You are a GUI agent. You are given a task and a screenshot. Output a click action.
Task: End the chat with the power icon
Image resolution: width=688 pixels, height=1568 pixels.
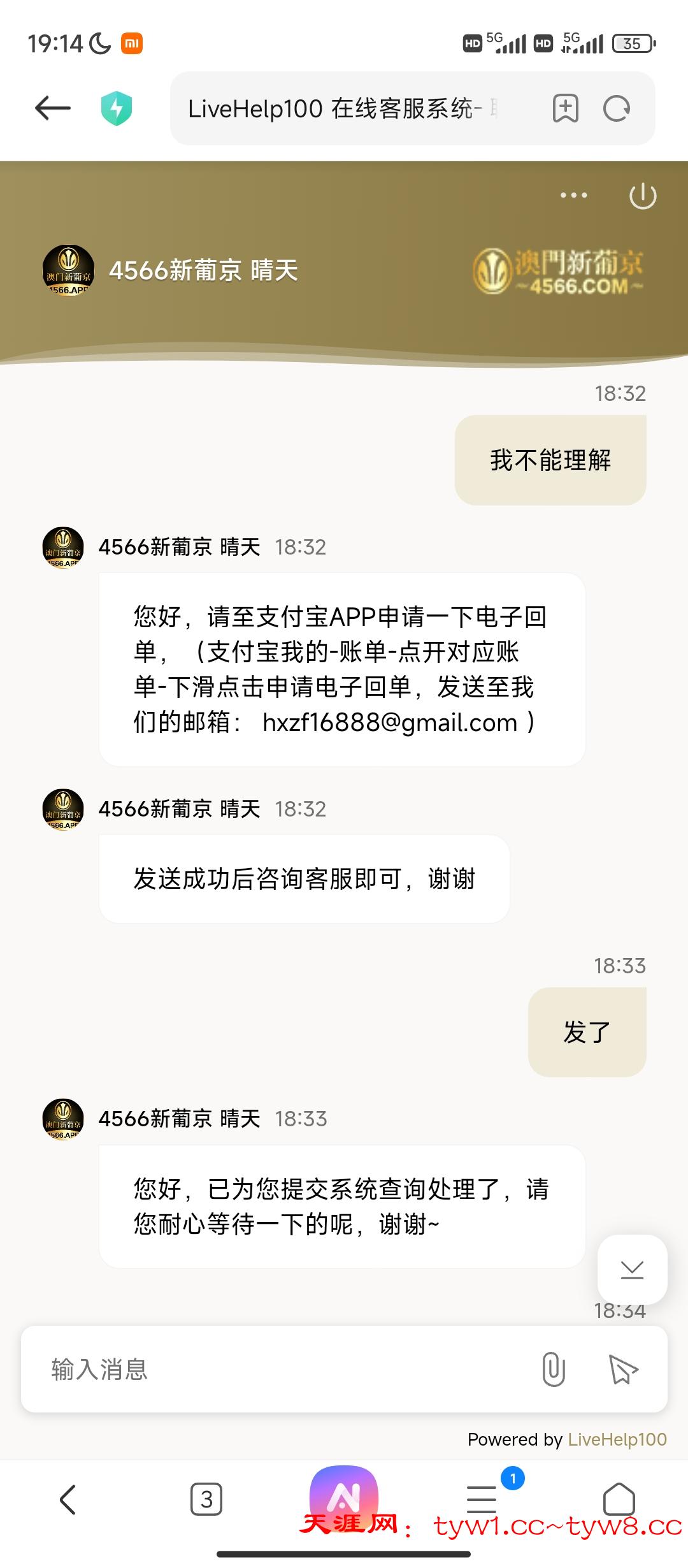[x=642, y=196]
